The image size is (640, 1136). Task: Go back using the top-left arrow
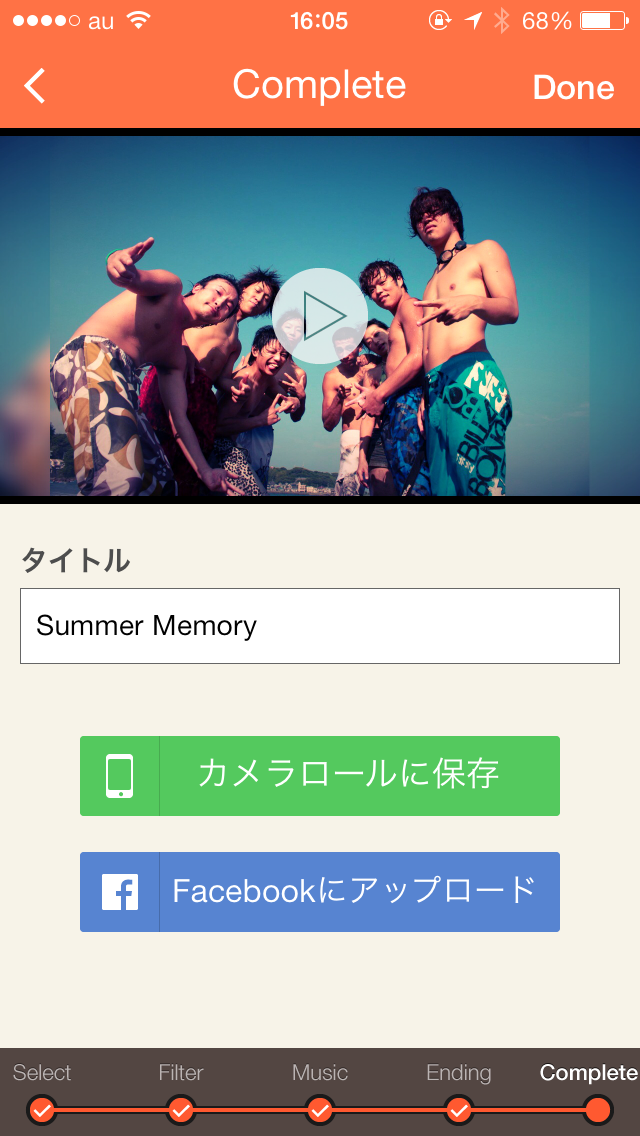35,86
